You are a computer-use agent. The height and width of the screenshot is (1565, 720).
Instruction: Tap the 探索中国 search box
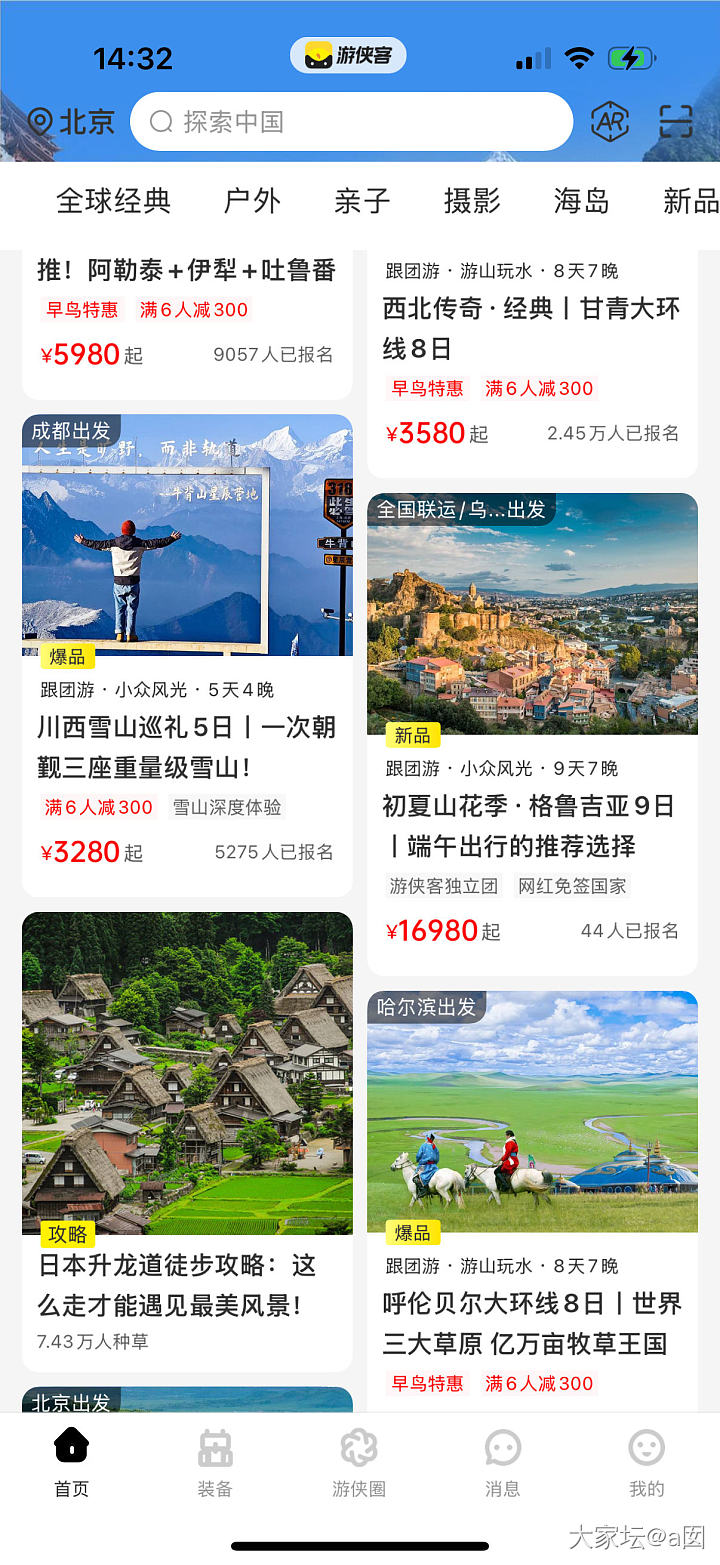[350, 122]
